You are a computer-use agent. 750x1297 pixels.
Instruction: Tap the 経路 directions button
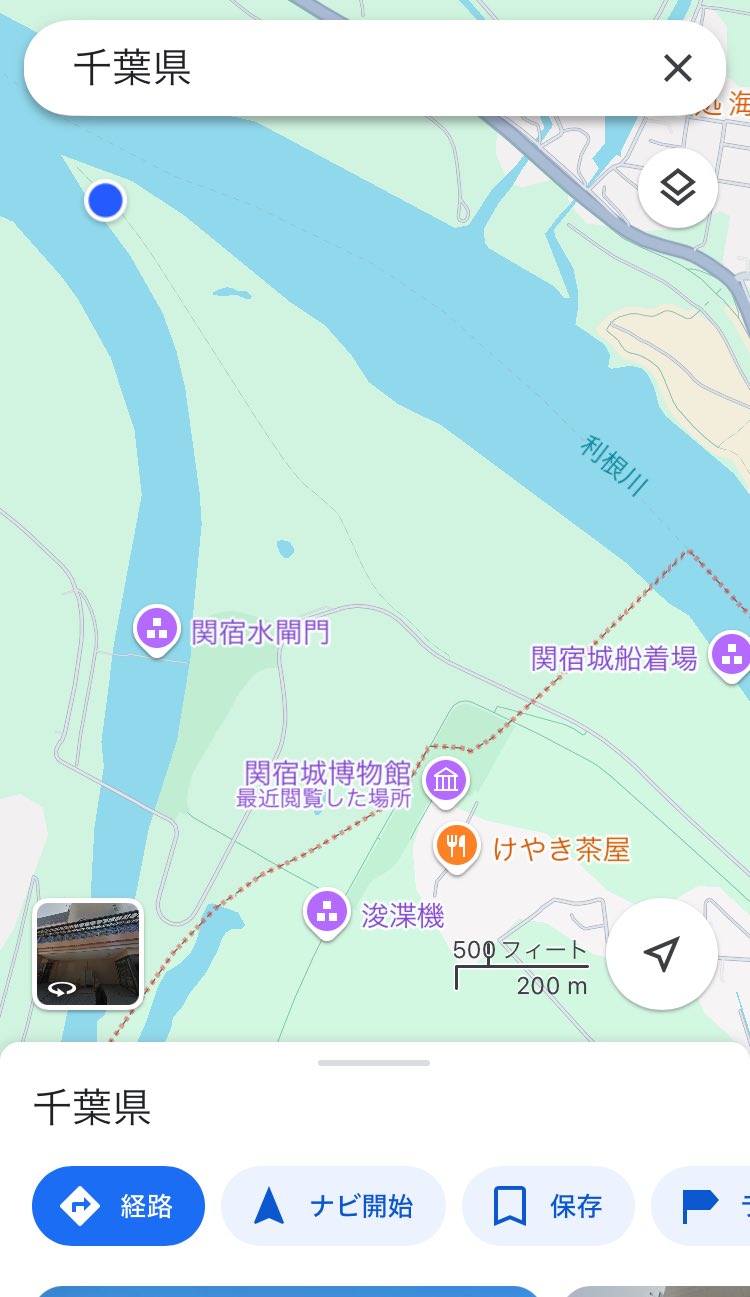click(118, 1206)
